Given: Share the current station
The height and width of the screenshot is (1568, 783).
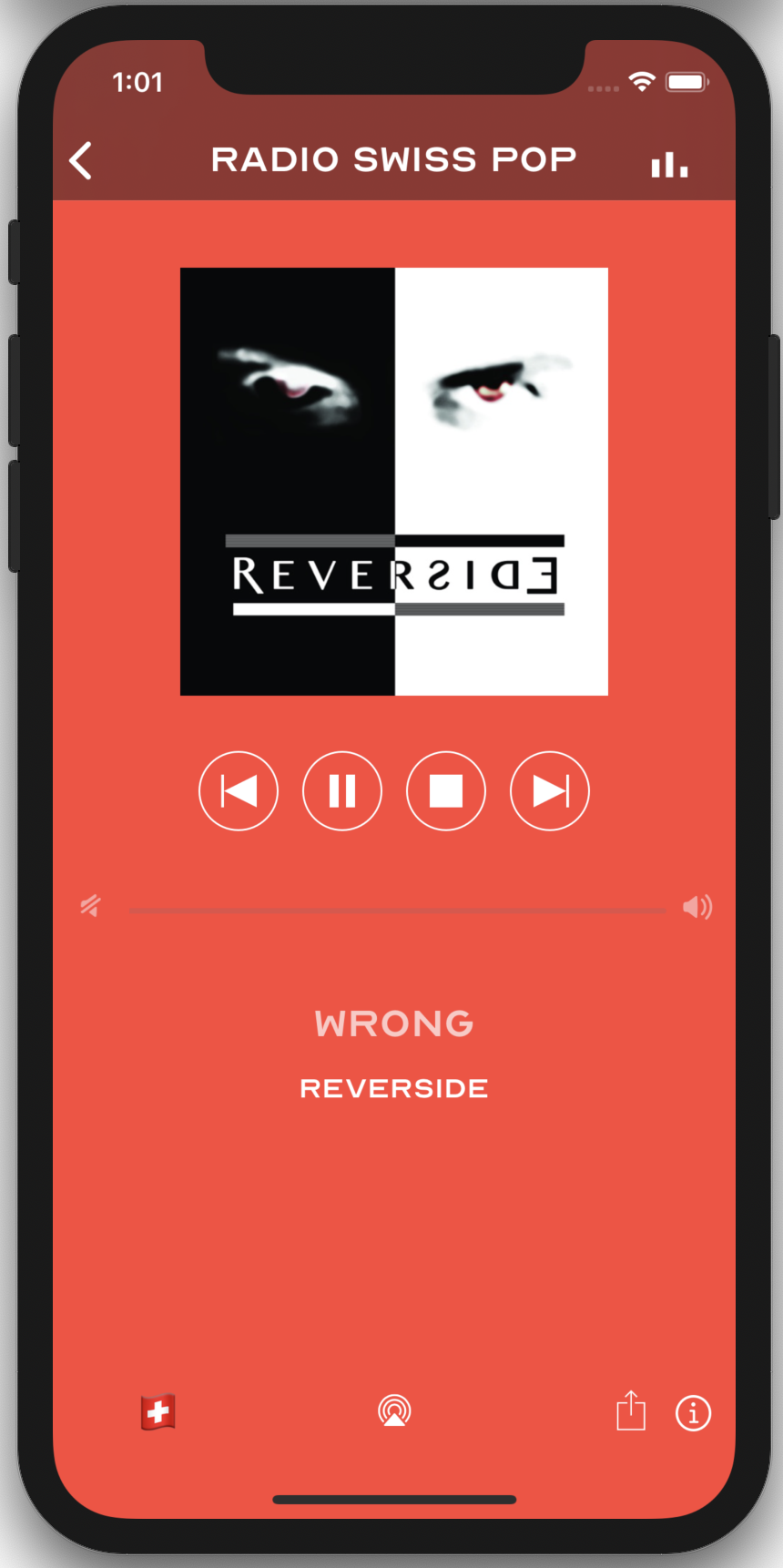Looking at the screenshot, I should (x=630, y=1411).
